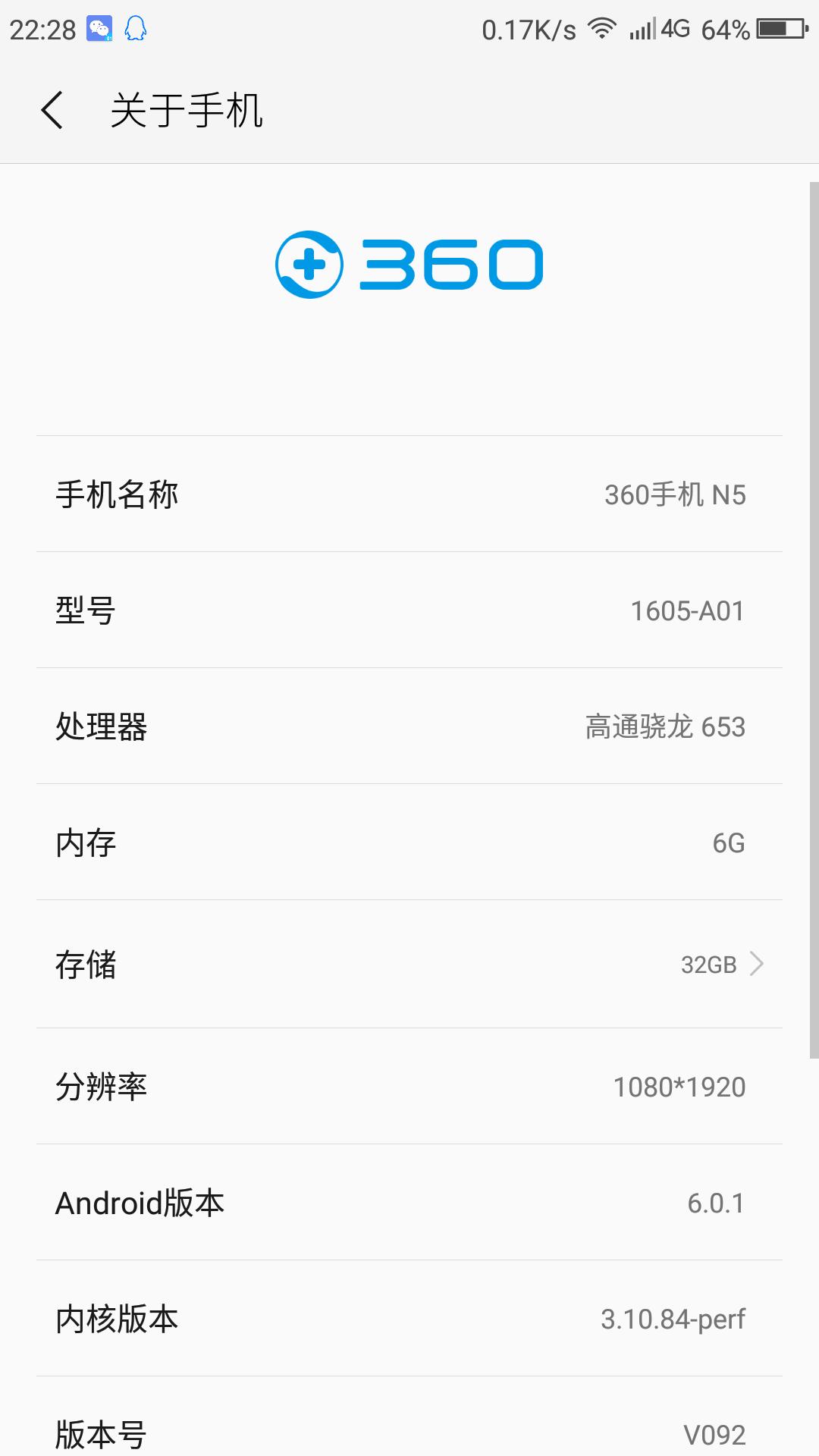Tap the 处理器 row for 高通骁龙 653
This screenshot has height=1456, width=819.
coord(409,726)
